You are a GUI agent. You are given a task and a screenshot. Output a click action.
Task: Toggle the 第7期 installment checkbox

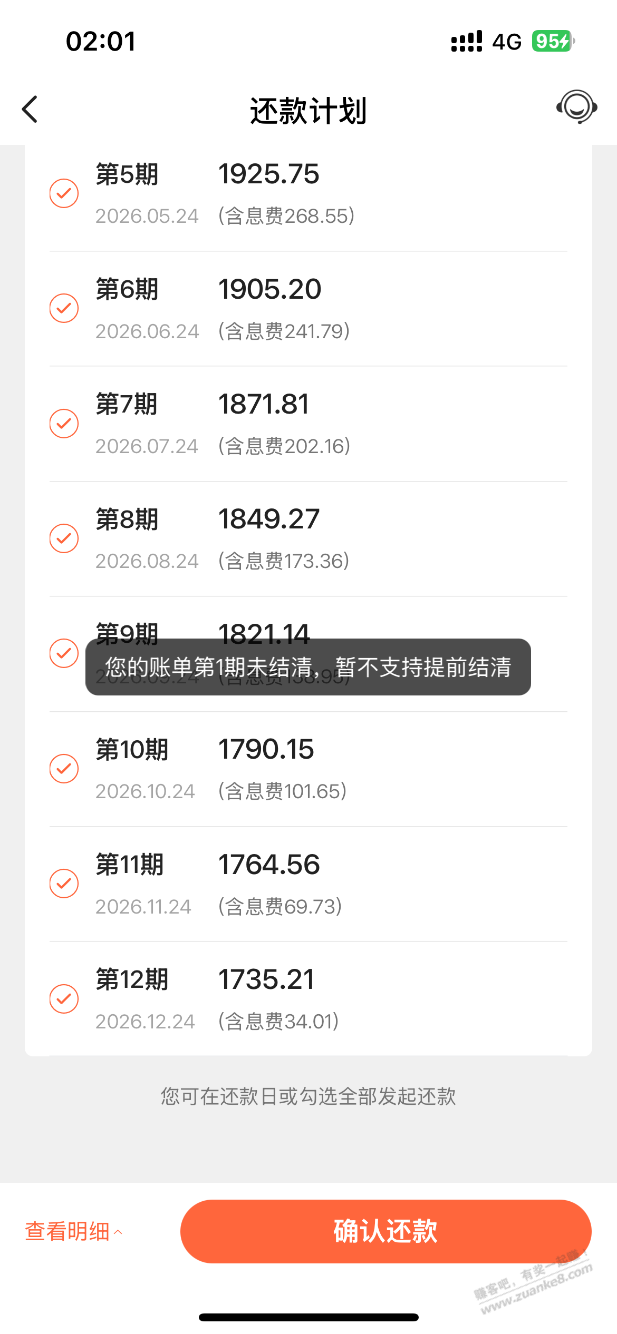(x=64, y=423)
